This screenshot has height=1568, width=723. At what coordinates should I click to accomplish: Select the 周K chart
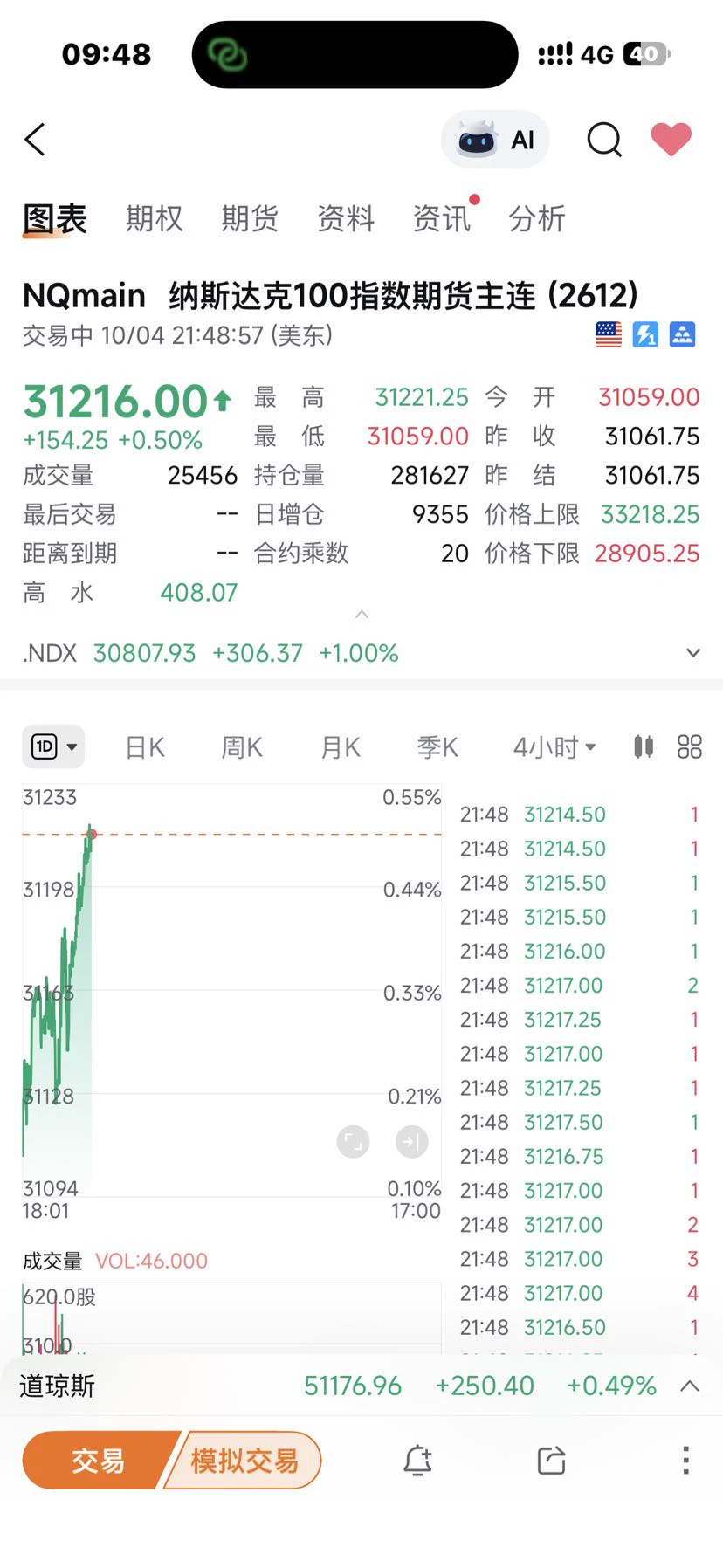coord(242,747)
